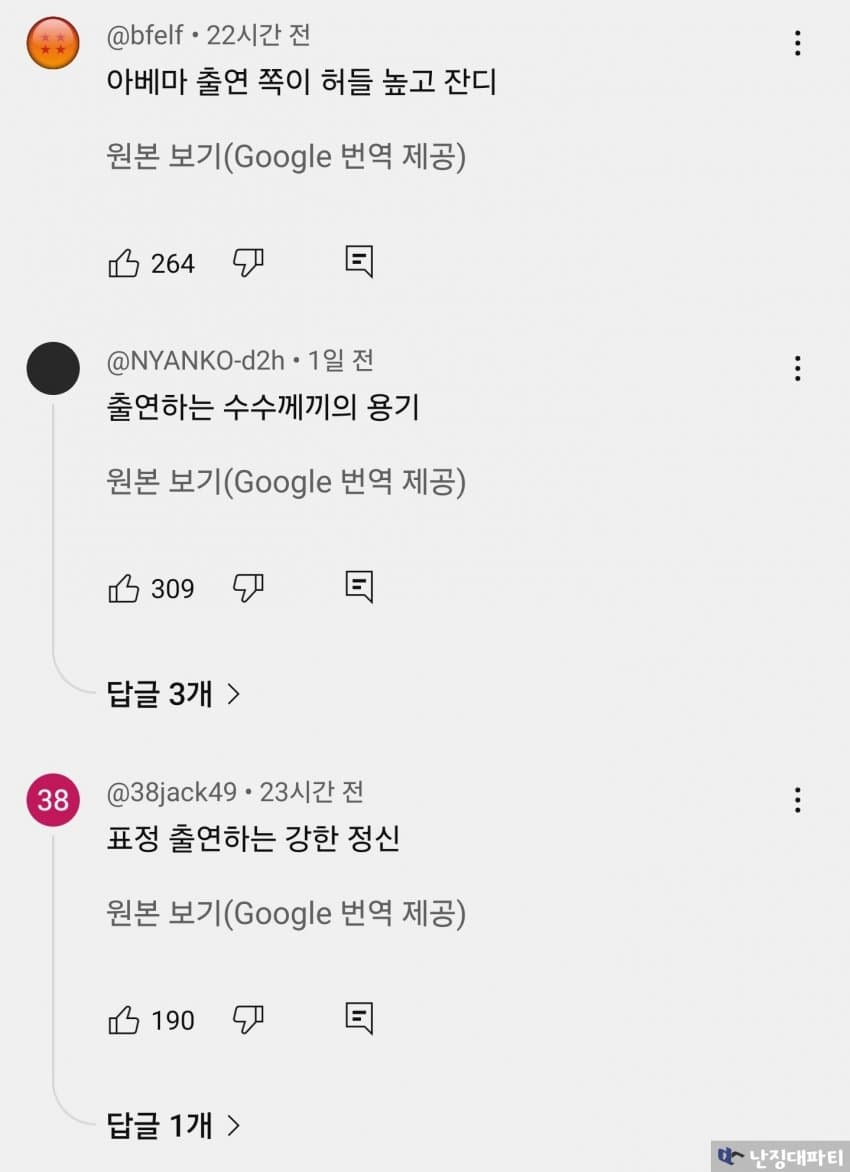Open overflow menu on @bfelf's comment
Image resolution: width=850 pixels, height=1172 pixels.
[798, 43]
